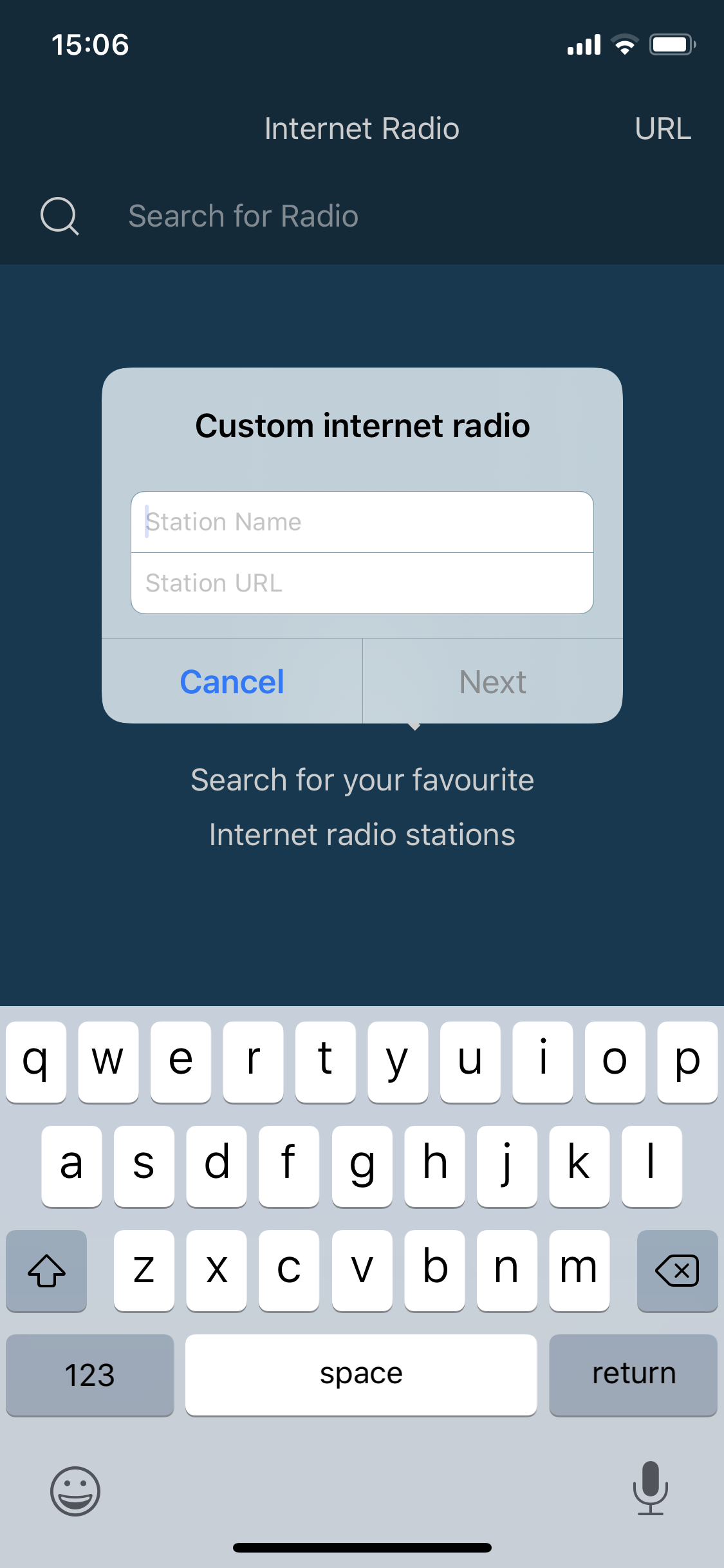
Task: Click the search magnifier icon
Action: 59,216
